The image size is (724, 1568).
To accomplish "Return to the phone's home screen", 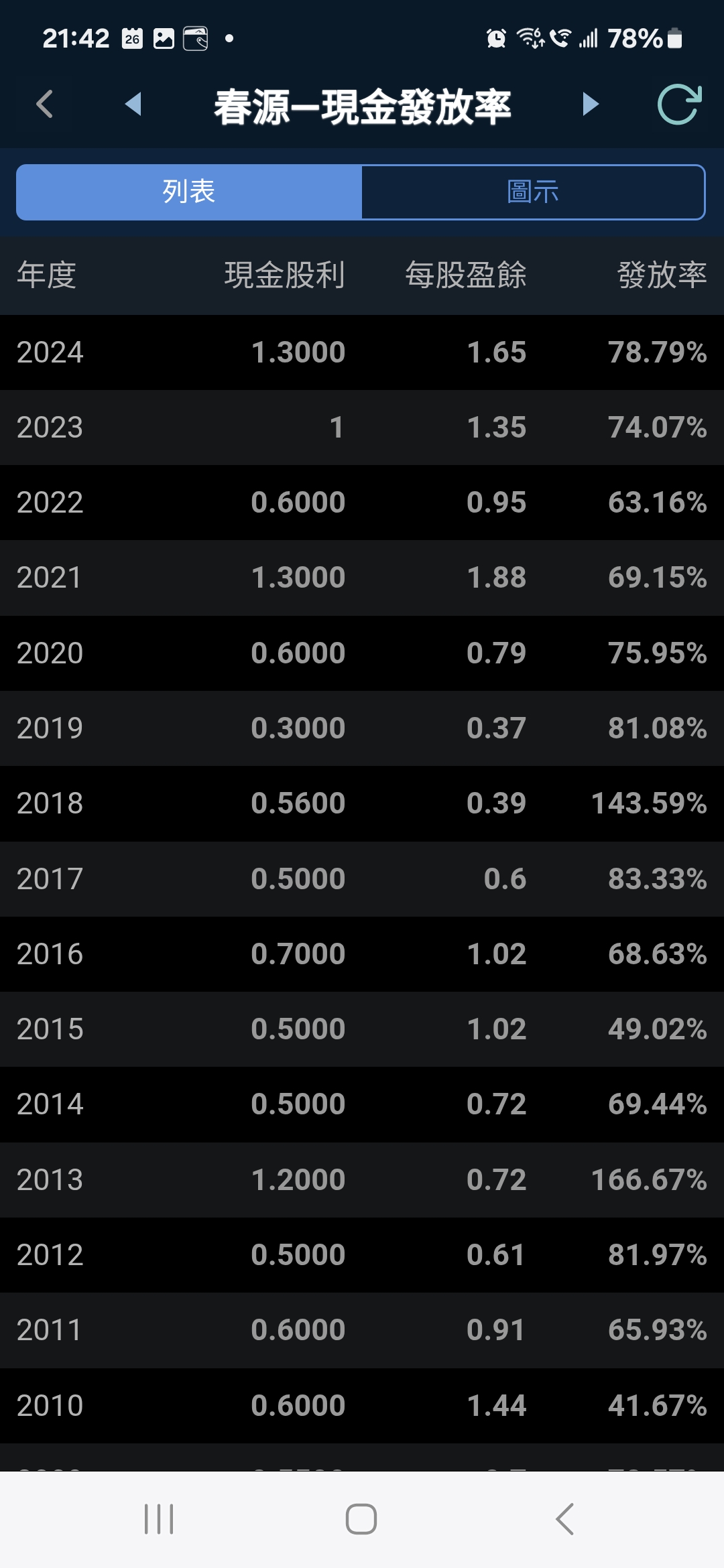I will tap(361, 1518).
